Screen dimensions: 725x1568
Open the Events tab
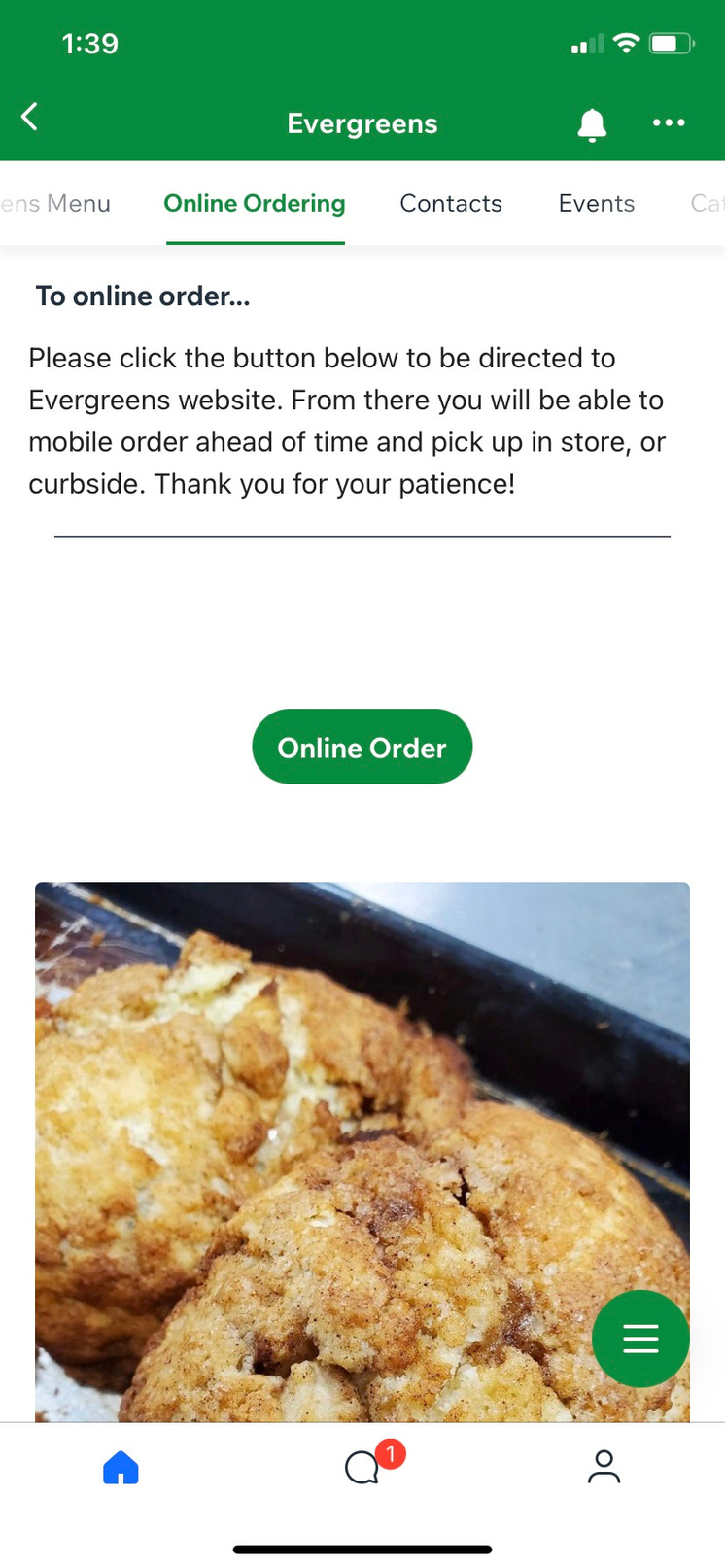pyautogui.click(x=596, y=203)
